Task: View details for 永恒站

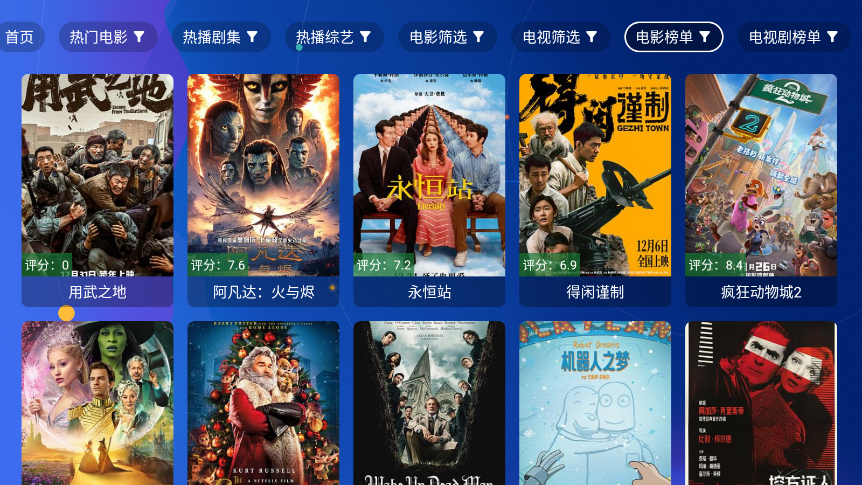Action: pos(429,180)
